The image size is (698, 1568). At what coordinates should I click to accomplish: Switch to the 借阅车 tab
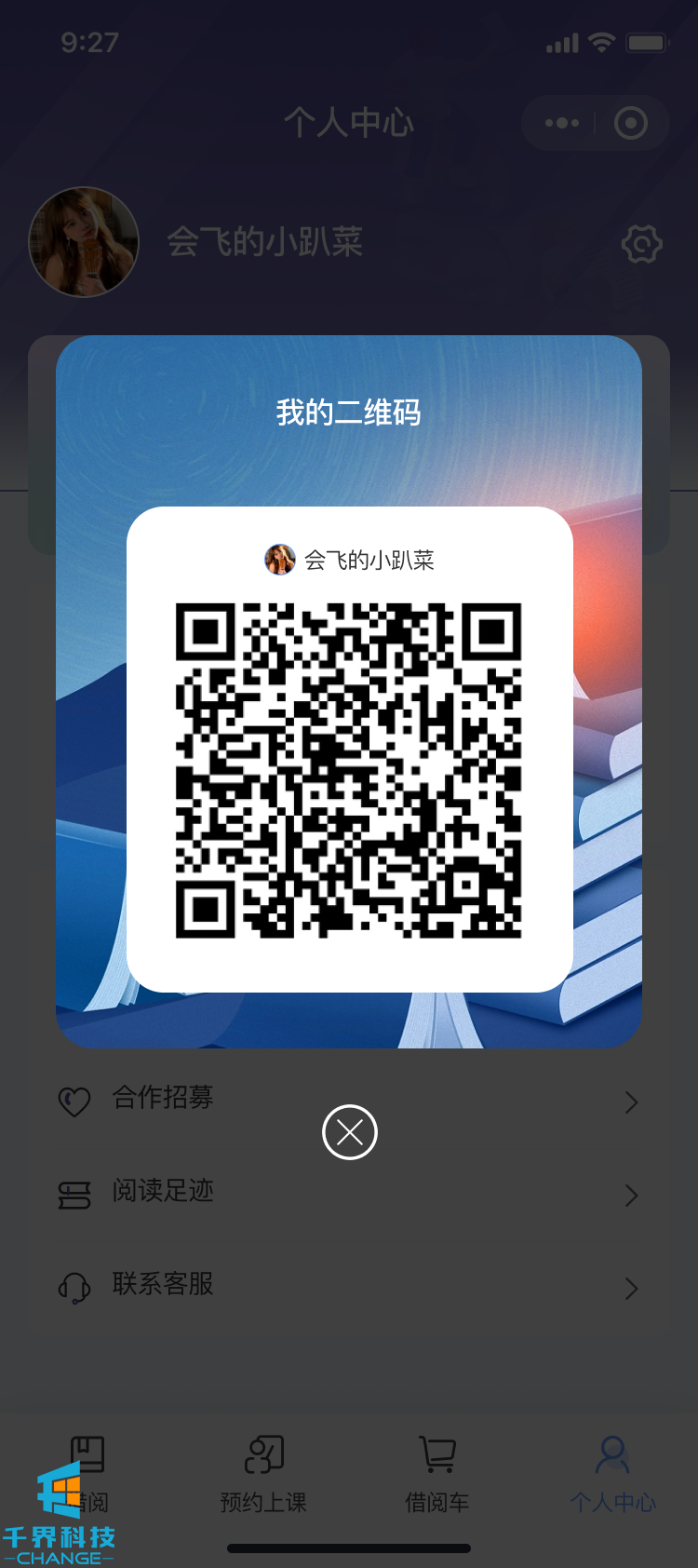click(x=437, y=1473)
